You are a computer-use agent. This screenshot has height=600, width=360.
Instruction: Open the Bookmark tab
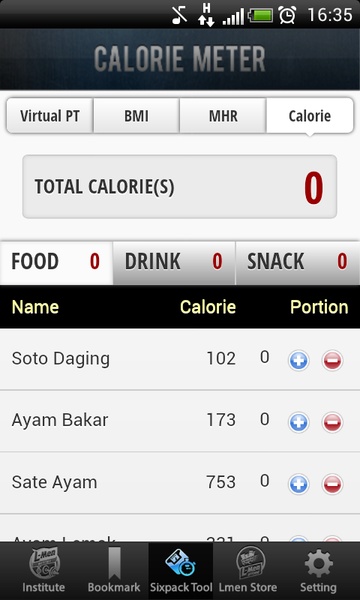[x=114, y=571]
